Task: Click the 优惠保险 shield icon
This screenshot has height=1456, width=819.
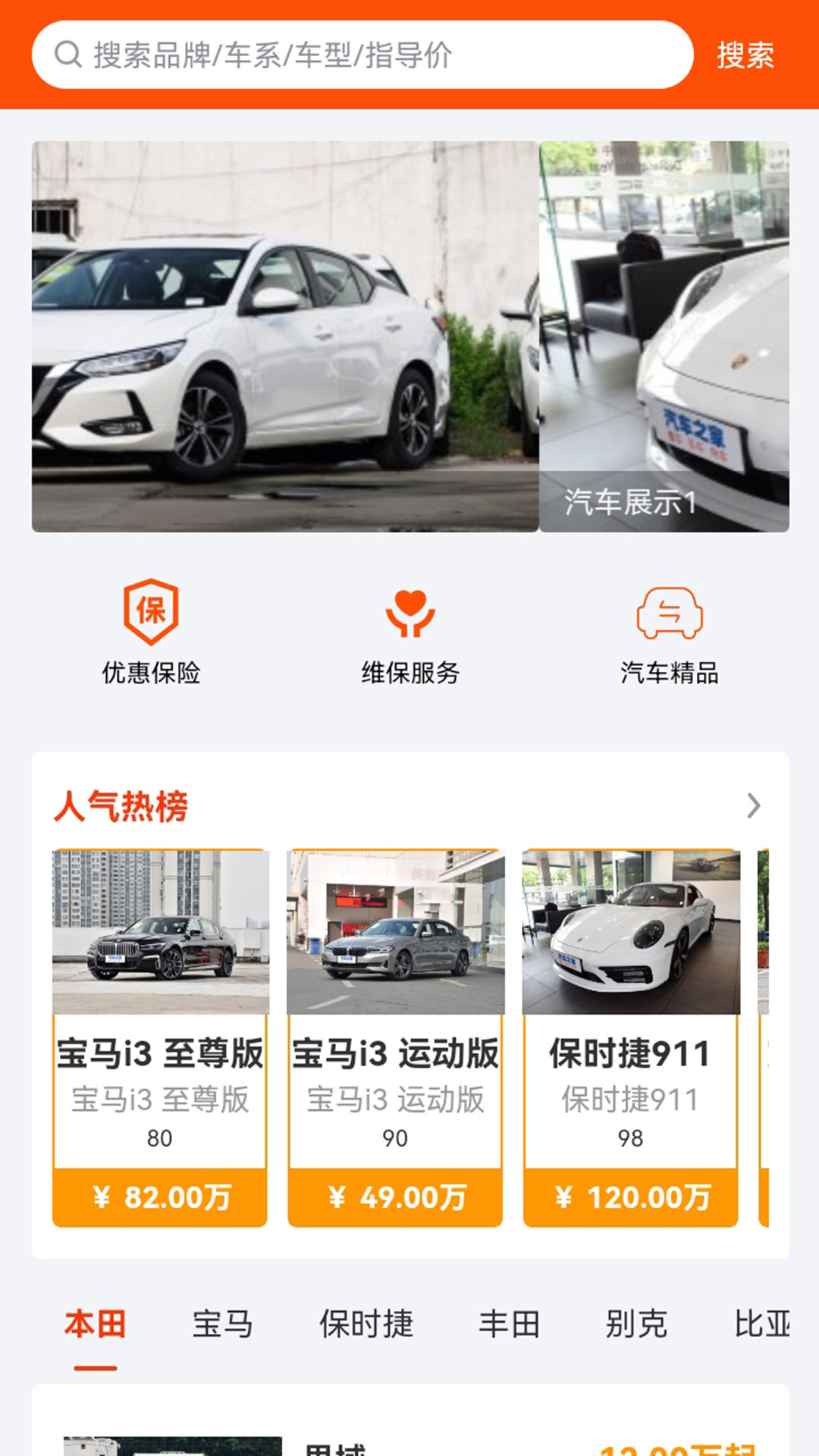Action: [149, 614]
